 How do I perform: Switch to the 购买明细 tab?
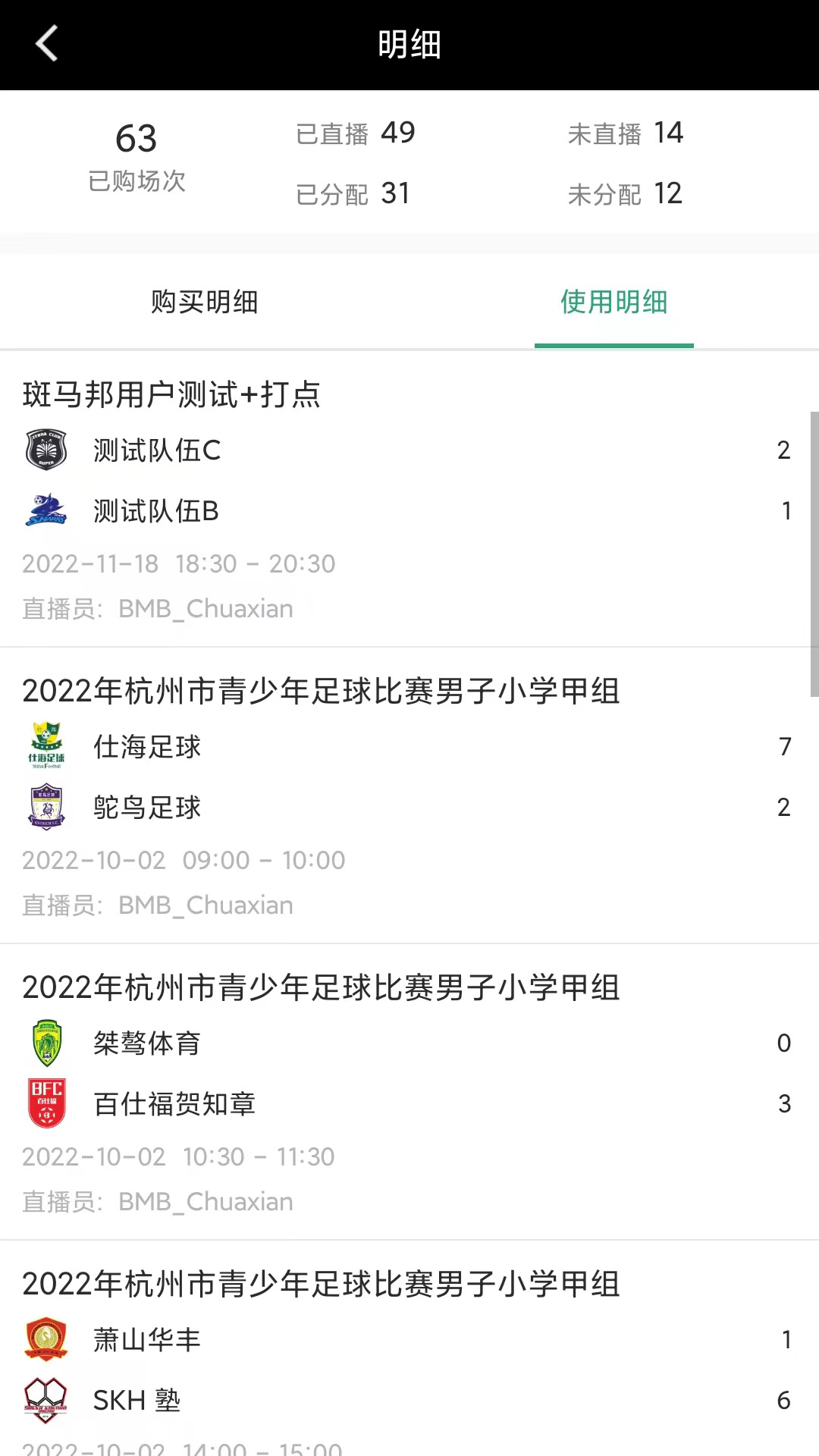pyautogui.click(x=205, y=302)
